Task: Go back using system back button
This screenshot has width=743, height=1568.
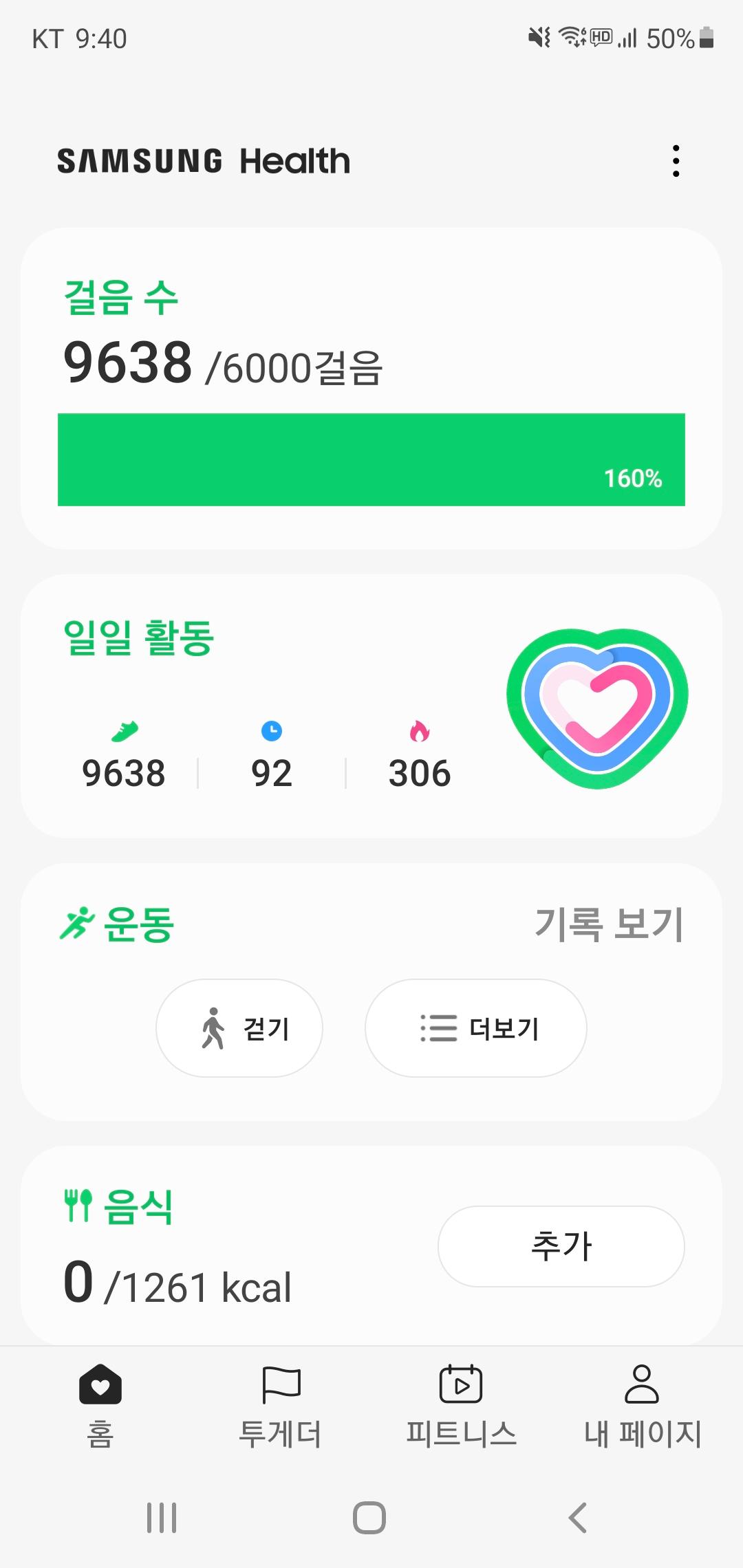Action: point(578,1518)
